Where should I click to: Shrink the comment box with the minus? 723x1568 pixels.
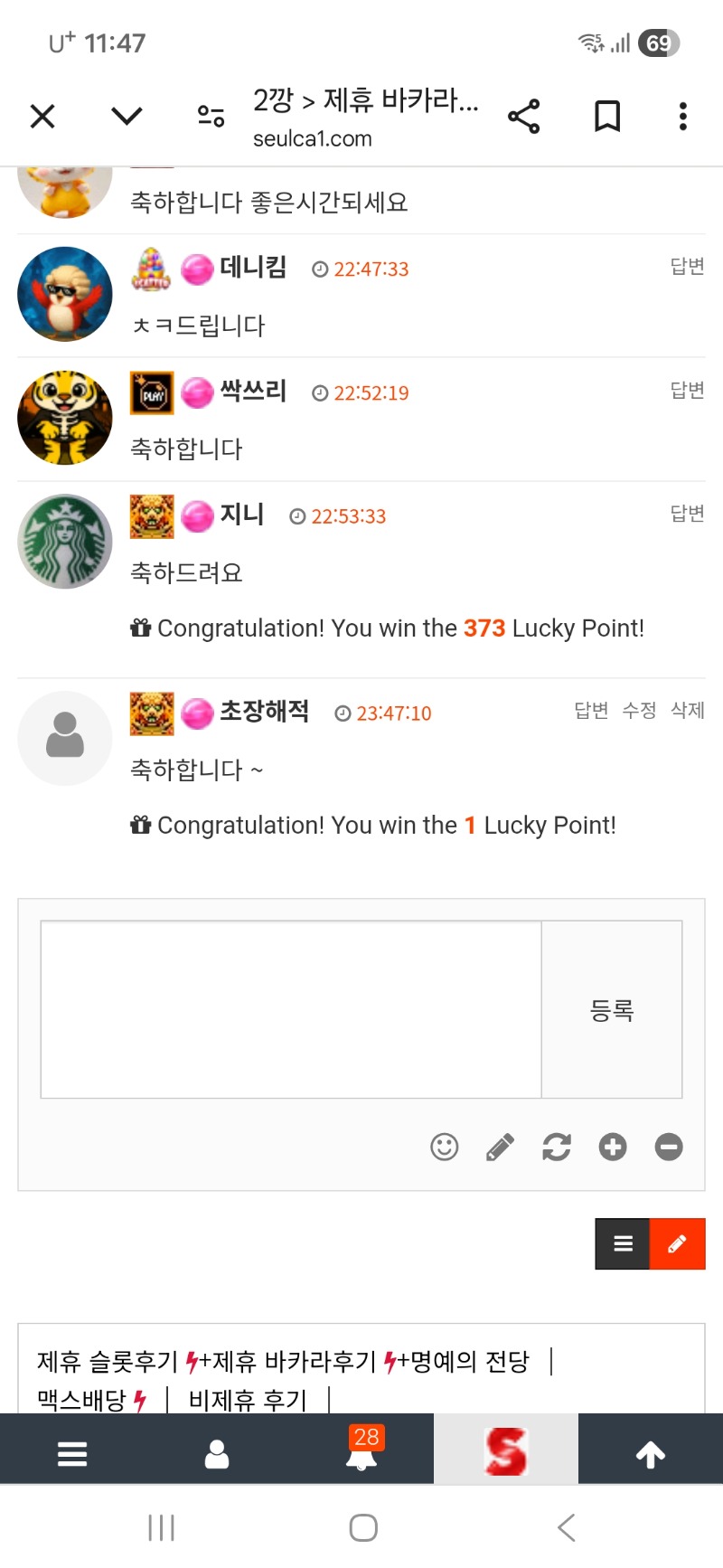tap(668, 1148)
